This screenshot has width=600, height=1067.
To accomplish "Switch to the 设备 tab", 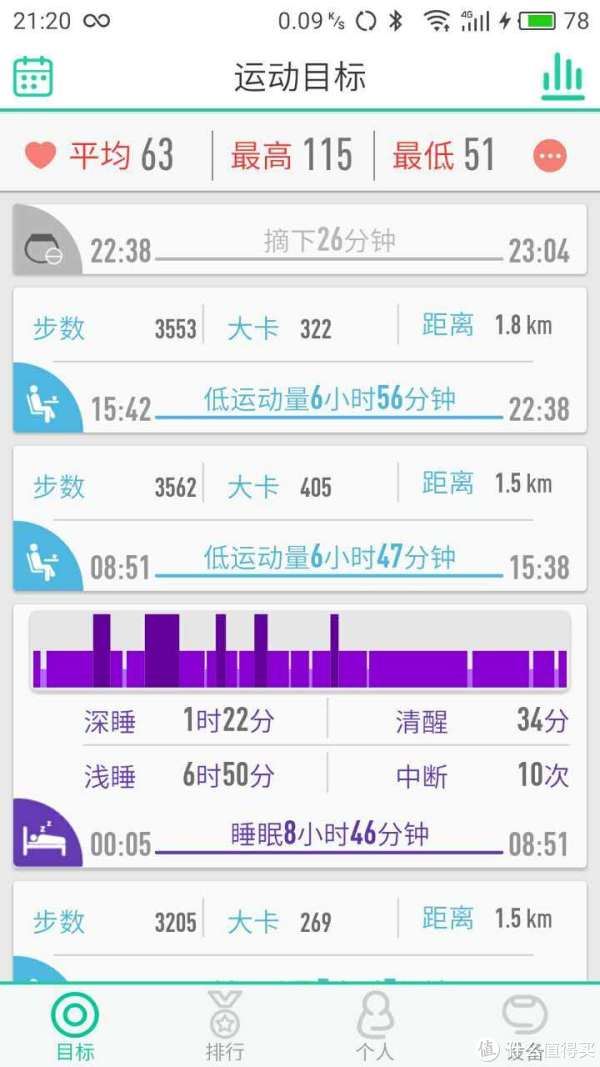I will [x=524, y=1025].
